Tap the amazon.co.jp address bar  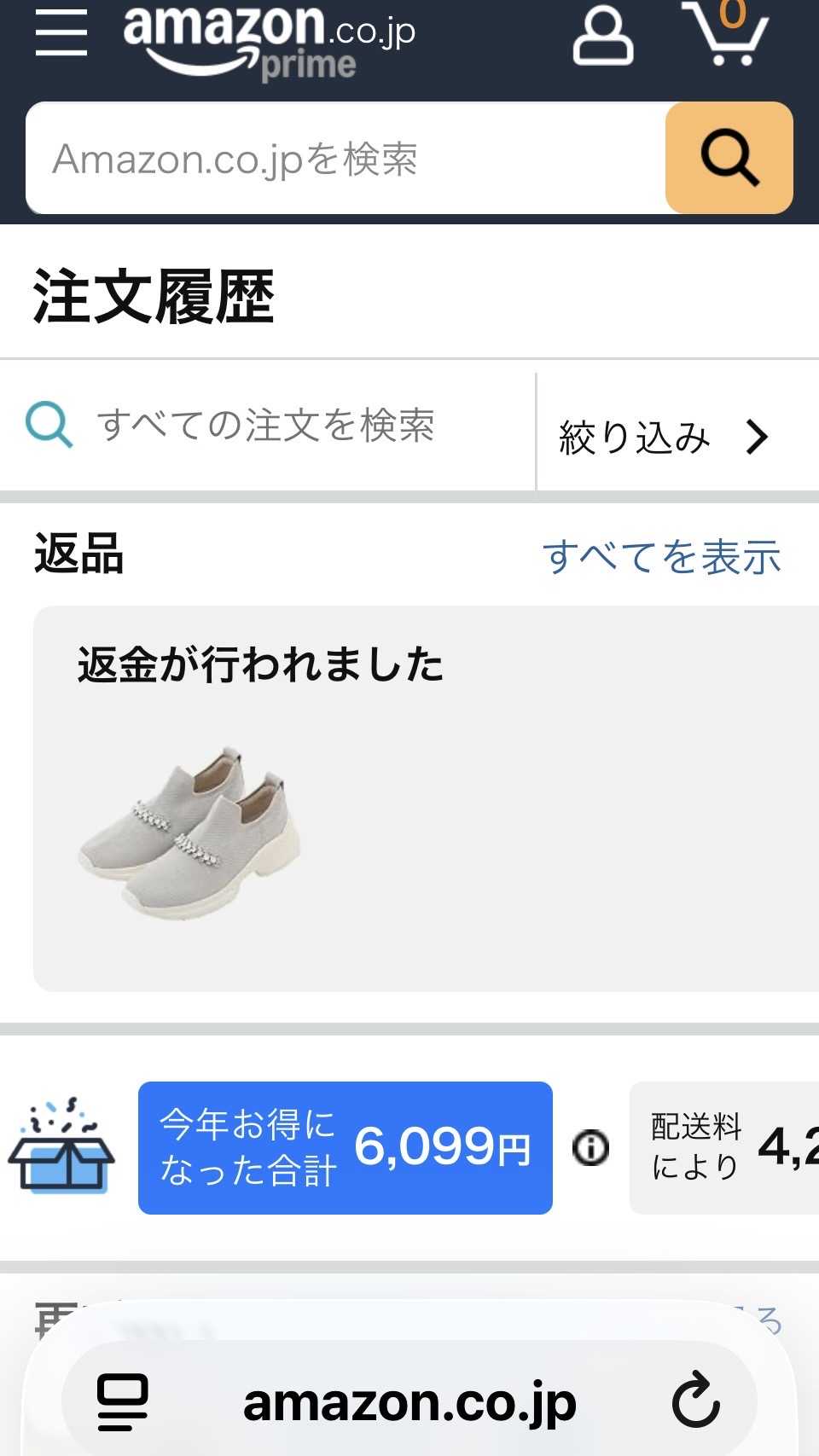(x=409, y=1401)
